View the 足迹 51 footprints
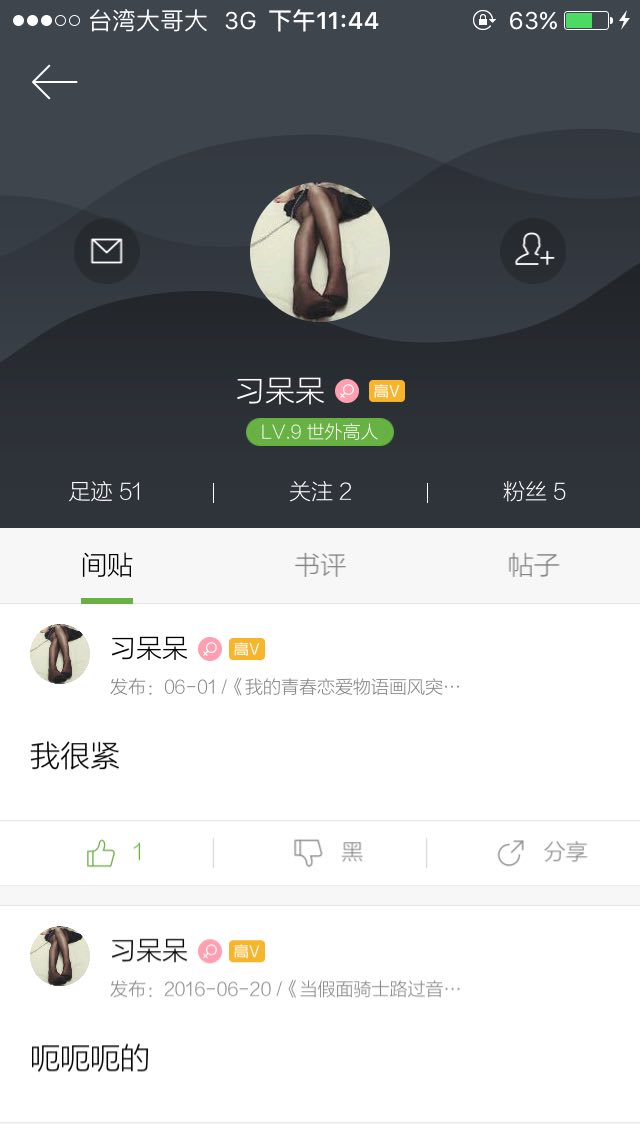640x1136 pixels. pos(105,492)
